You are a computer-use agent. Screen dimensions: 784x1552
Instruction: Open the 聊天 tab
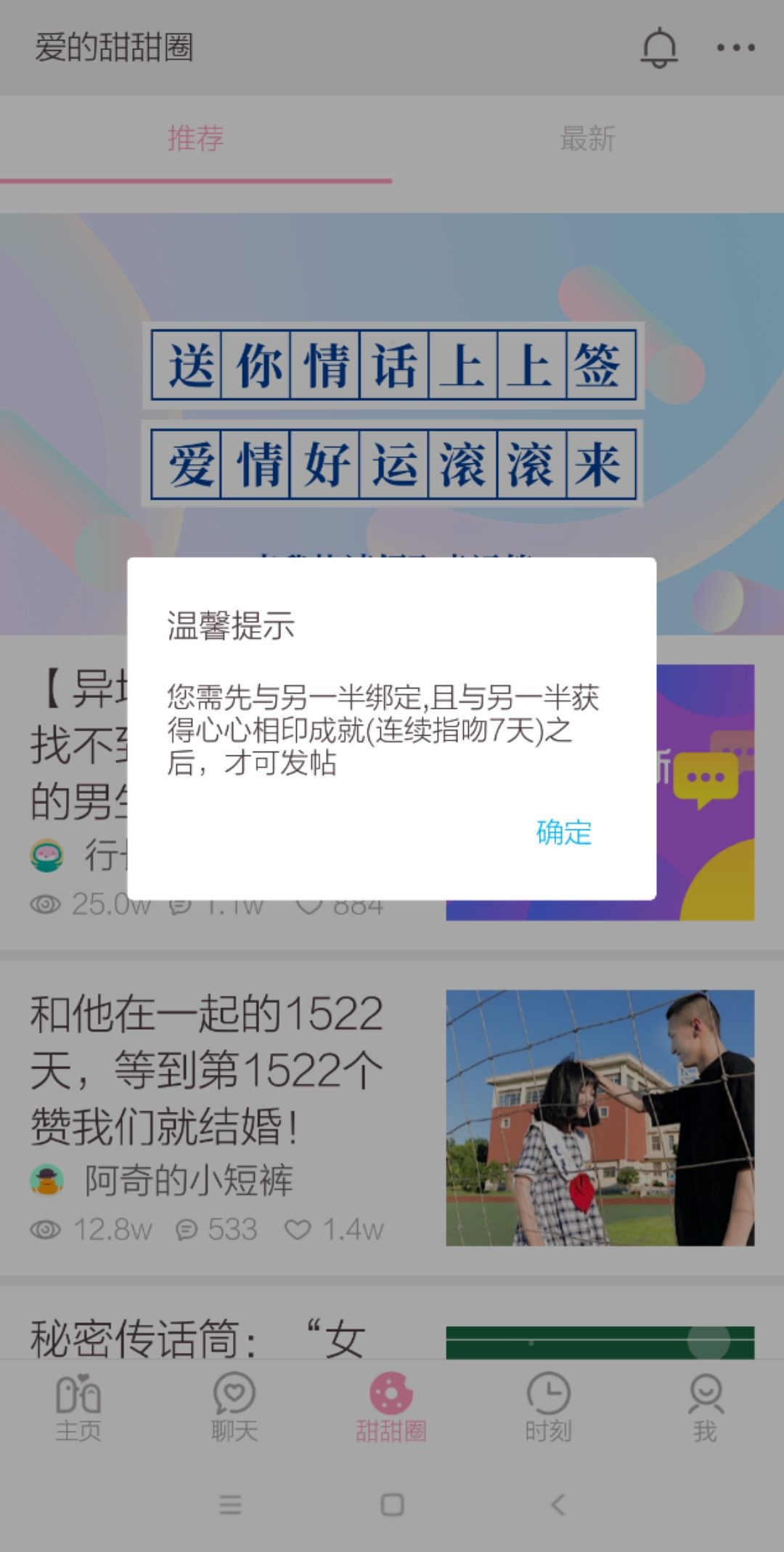point(234,1407)
